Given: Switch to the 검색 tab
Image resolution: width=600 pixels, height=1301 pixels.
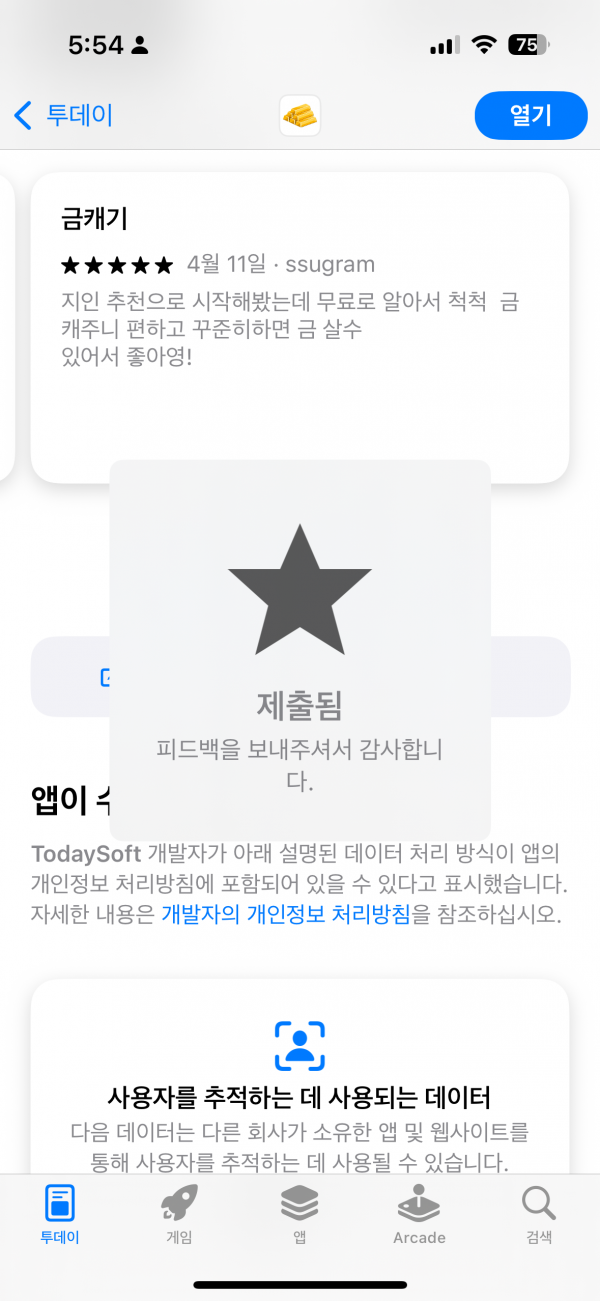Looking at the screenshot, I should [x=539, y=1215].
